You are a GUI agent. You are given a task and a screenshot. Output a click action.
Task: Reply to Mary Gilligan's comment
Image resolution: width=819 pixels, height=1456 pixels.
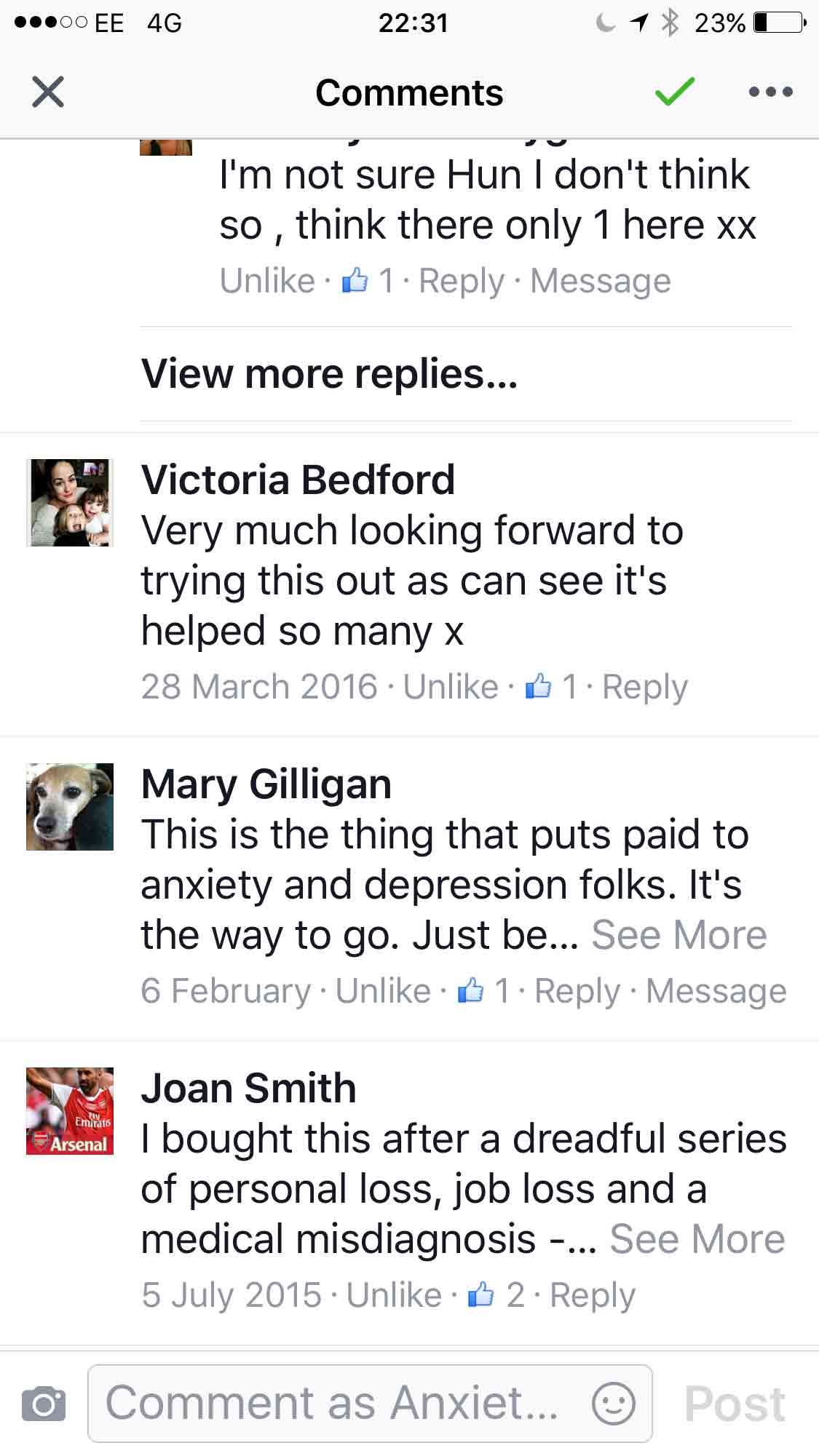point(577,991)
